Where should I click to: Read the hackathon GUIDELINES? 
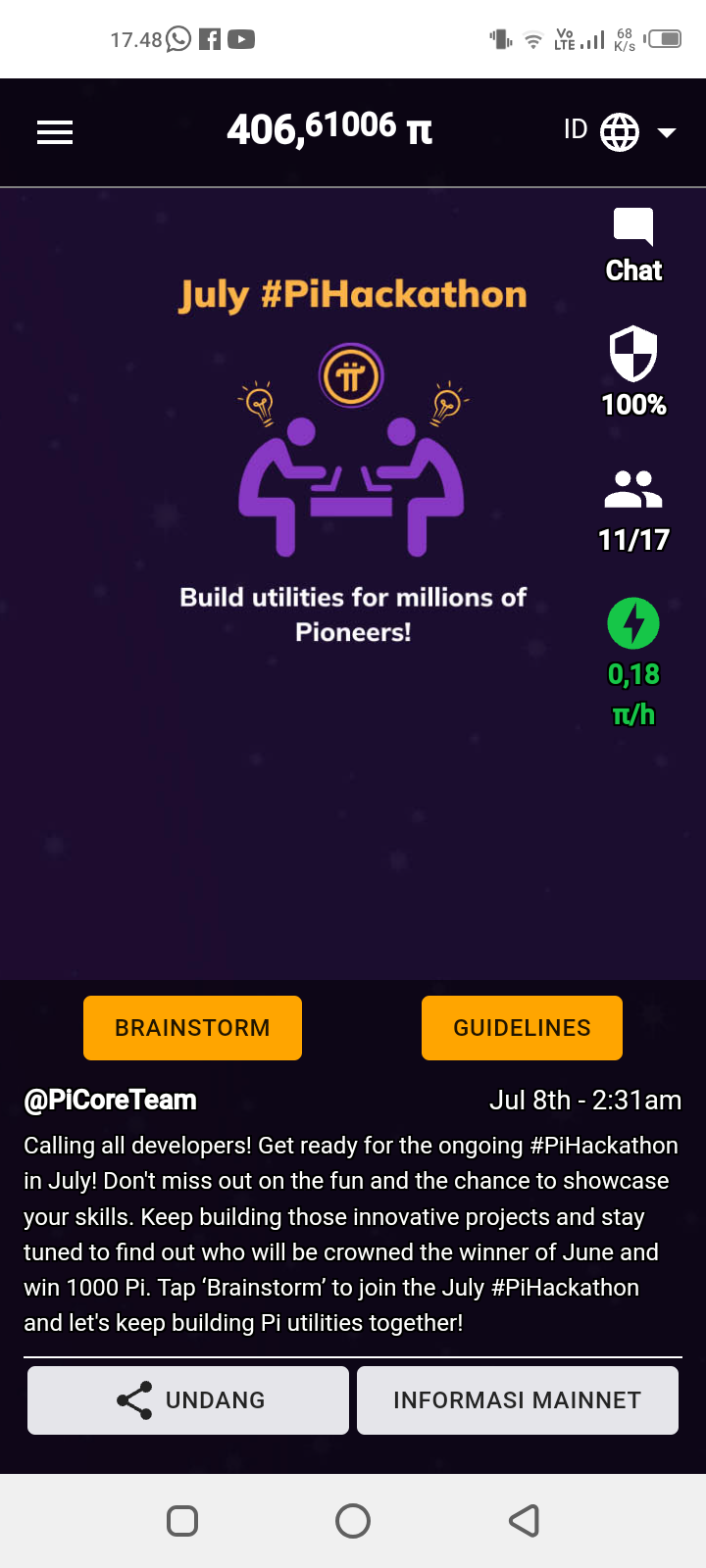522,1028
